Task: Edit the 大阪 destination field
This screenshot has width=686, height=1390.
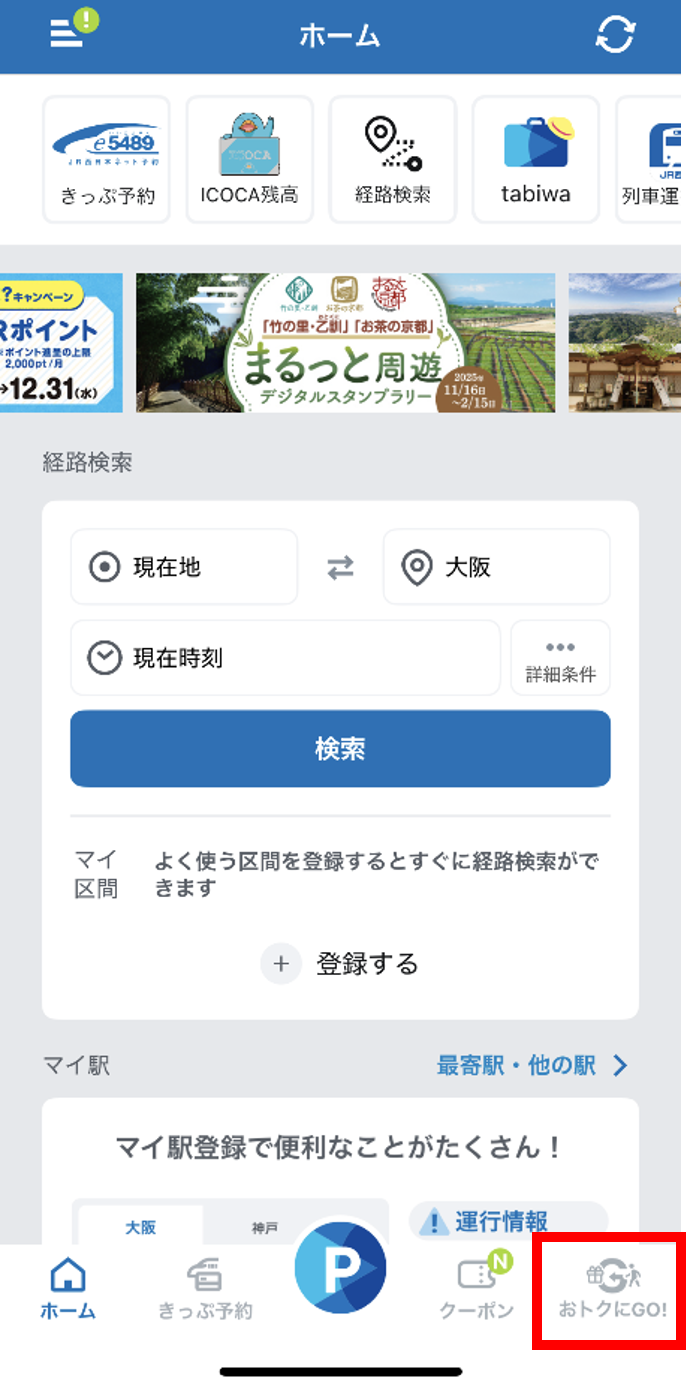Action: [x=496, y=567]
